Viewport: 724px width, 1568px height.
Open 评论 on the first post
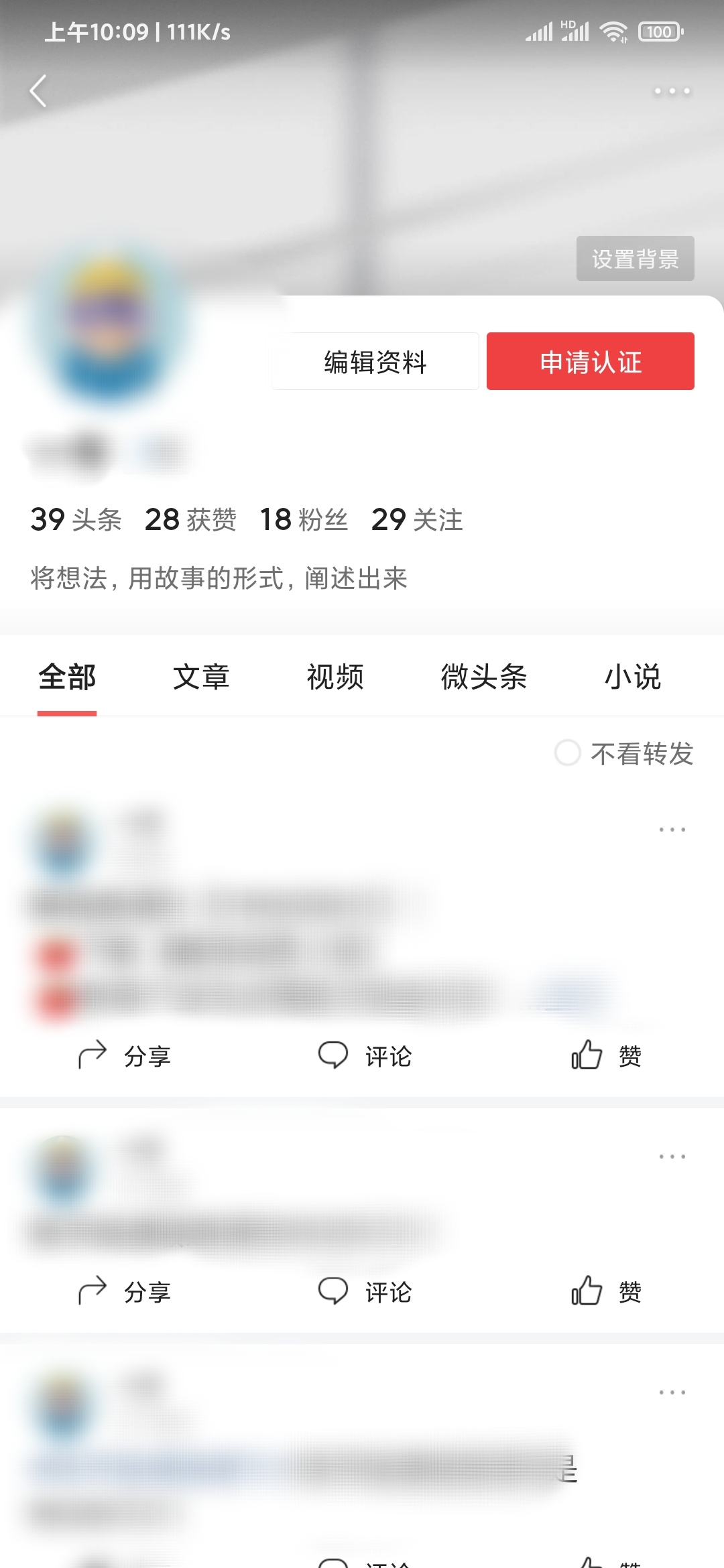point(365,1056)
